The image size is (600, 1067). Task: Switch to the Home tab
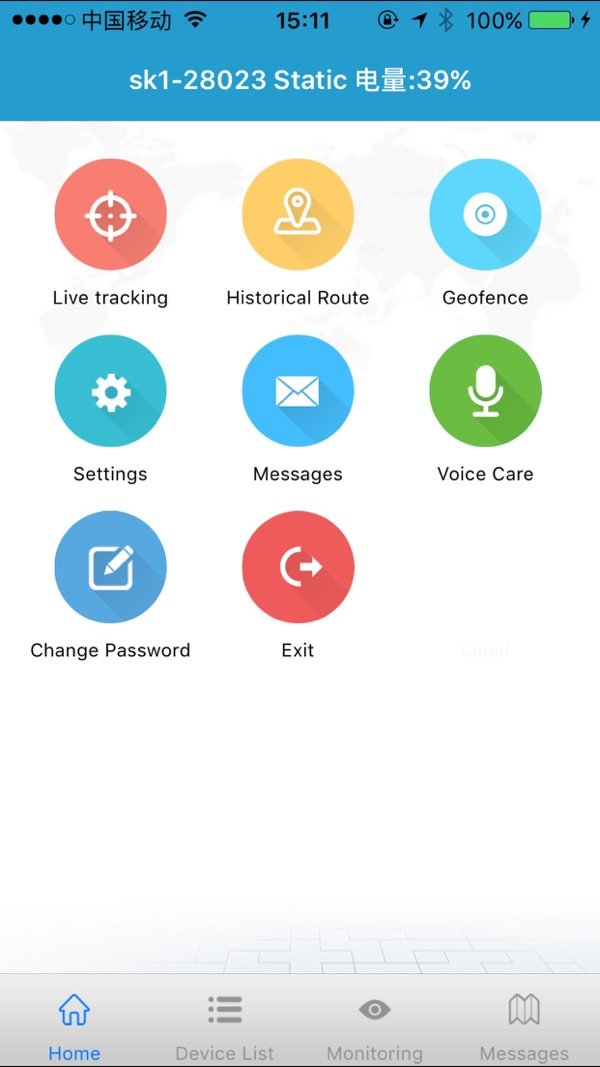point(75,1025)
